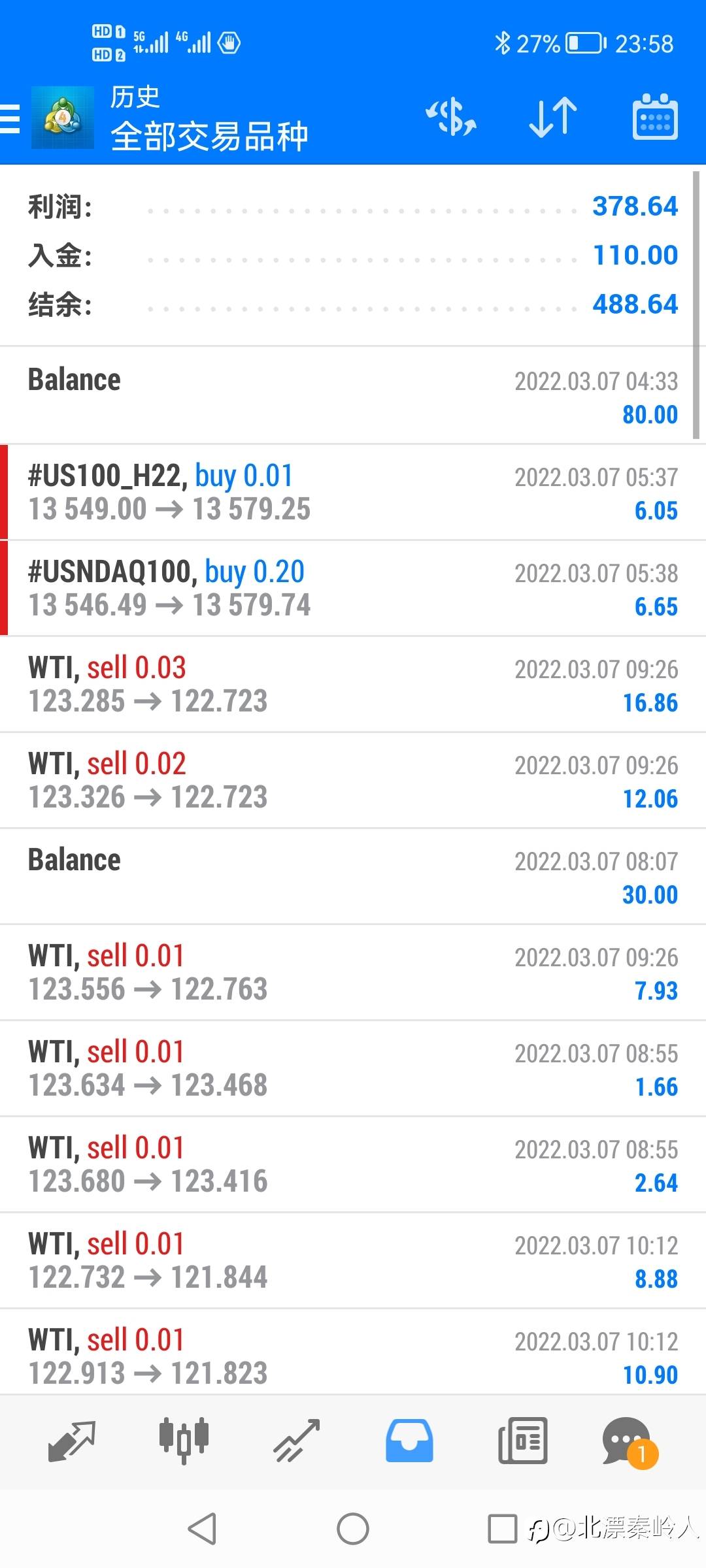Open the WTI trade with profit 7.93
The height and width of the screenshot is (1568, 706).
pos(353,973)
